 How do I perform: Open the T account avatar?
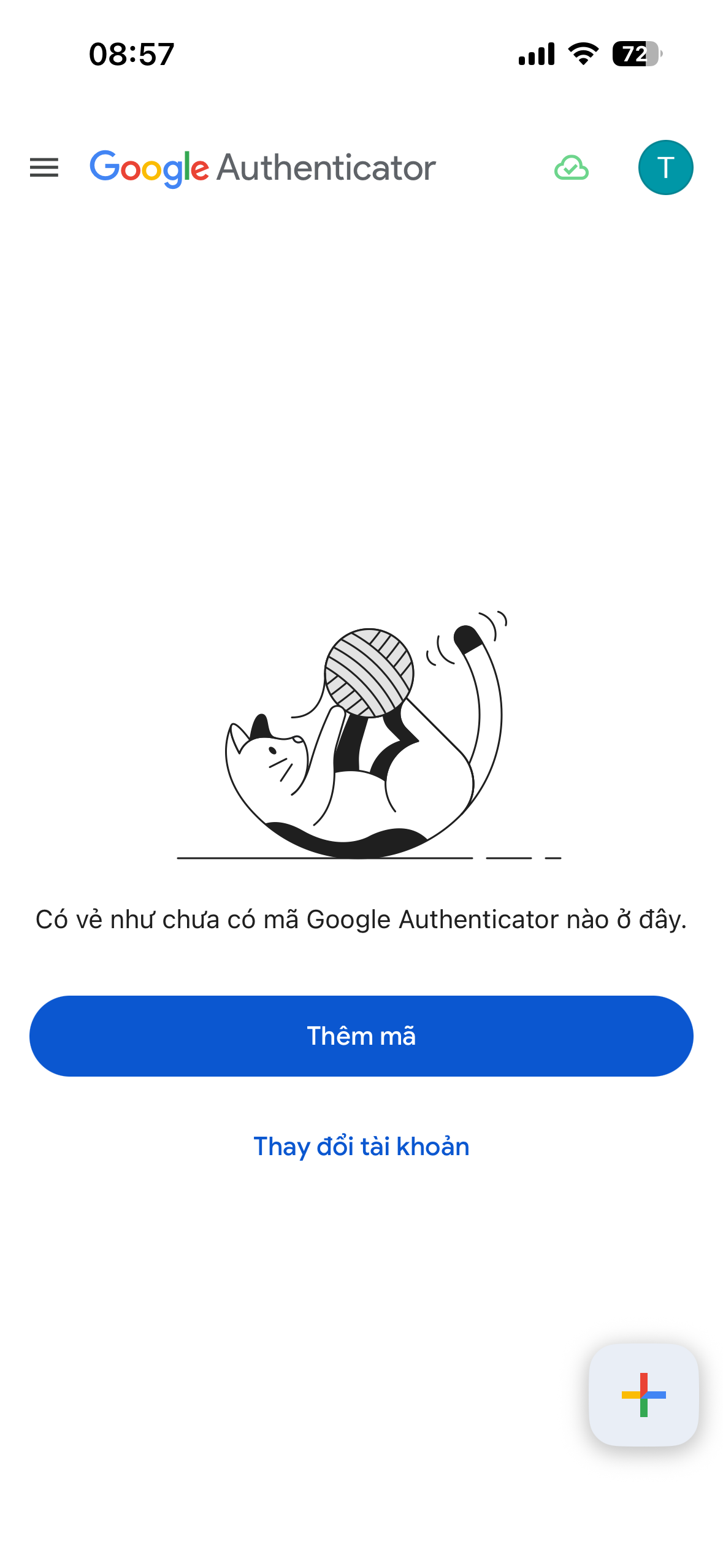point(665,167)
